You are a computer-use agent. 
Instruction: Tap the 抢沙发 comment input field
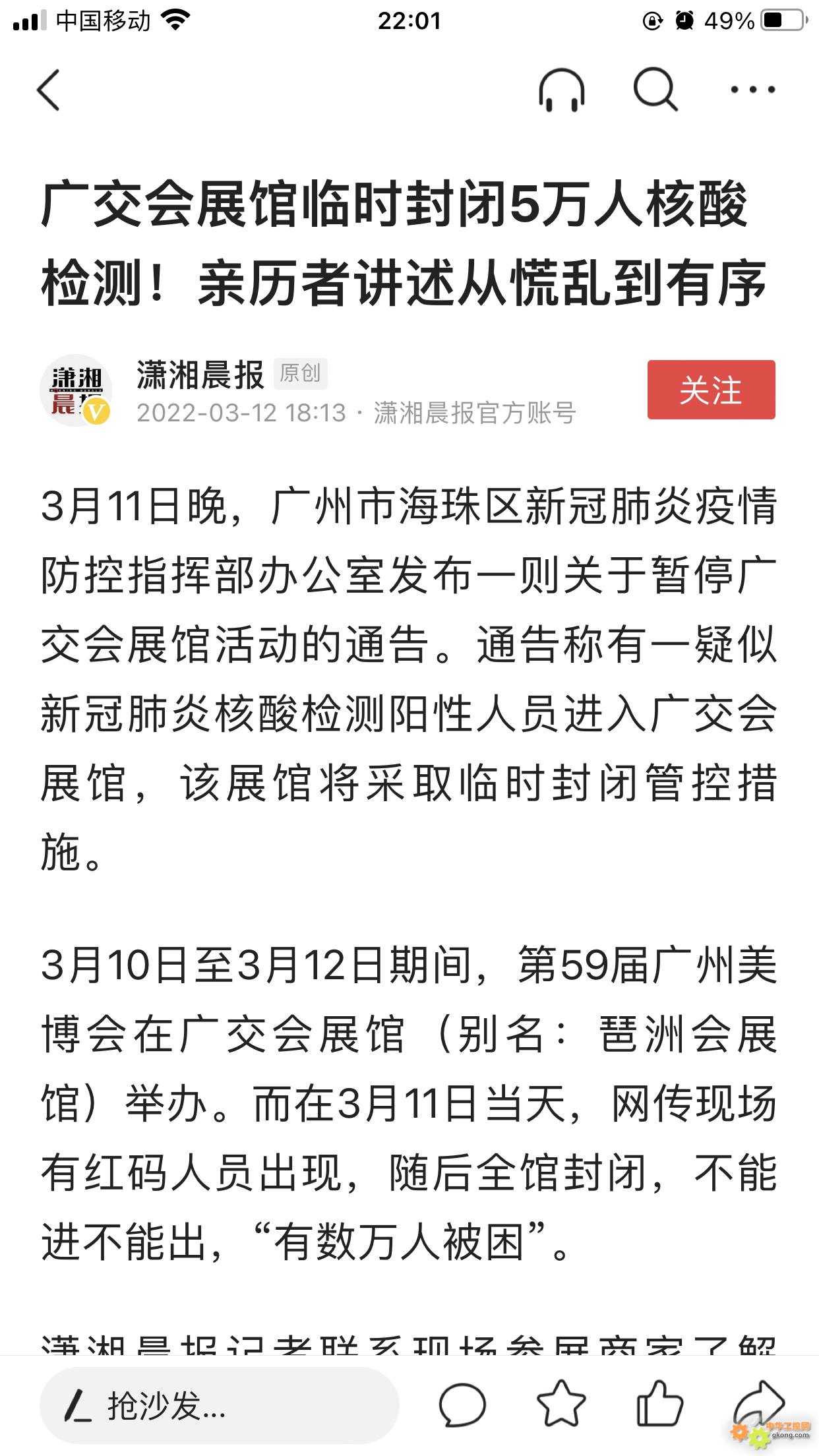point(220,1407)
